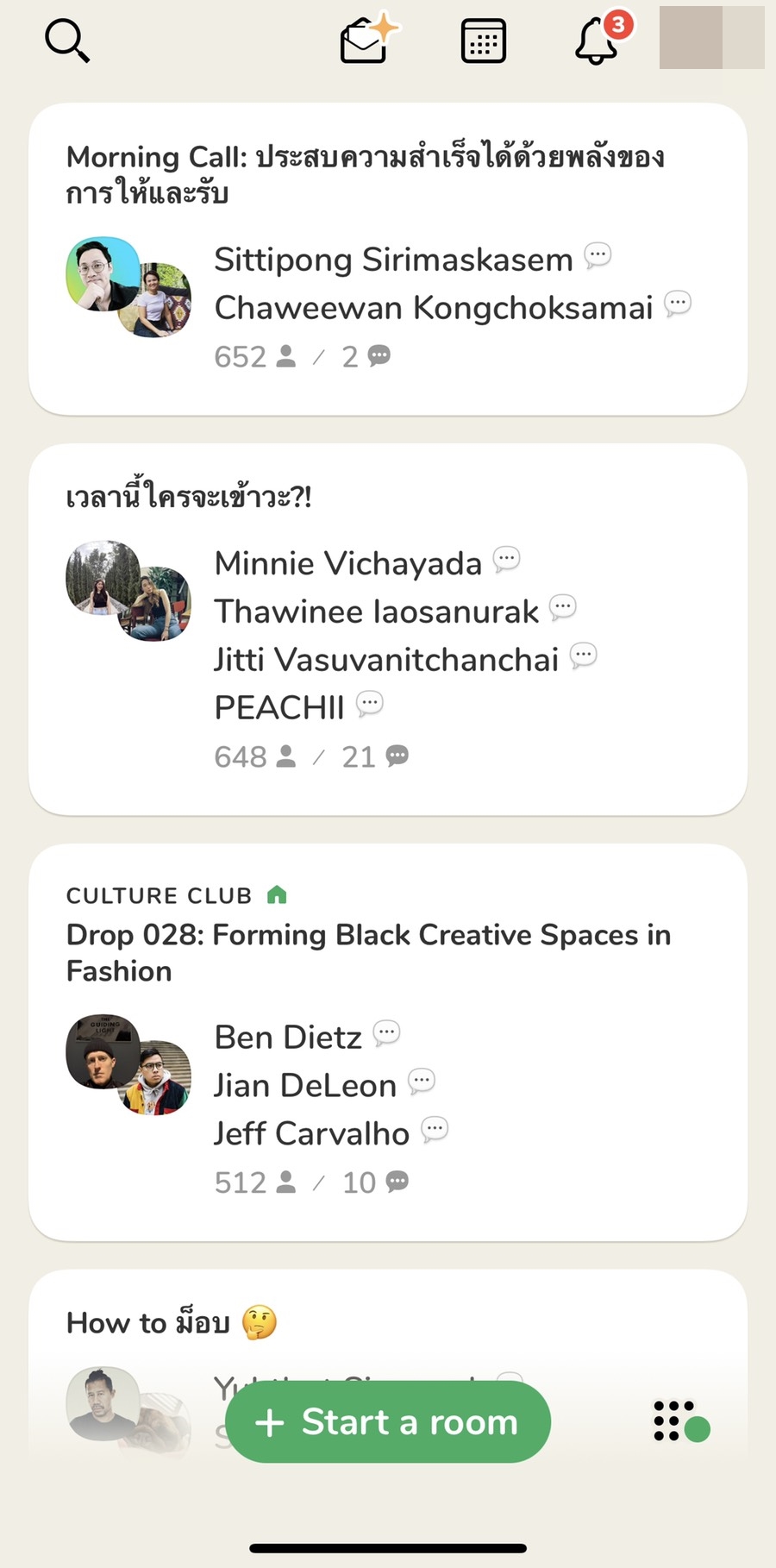The image size is (776, 1568).
Task: Join the Morning Call room
Action: (x=388, y=259)
